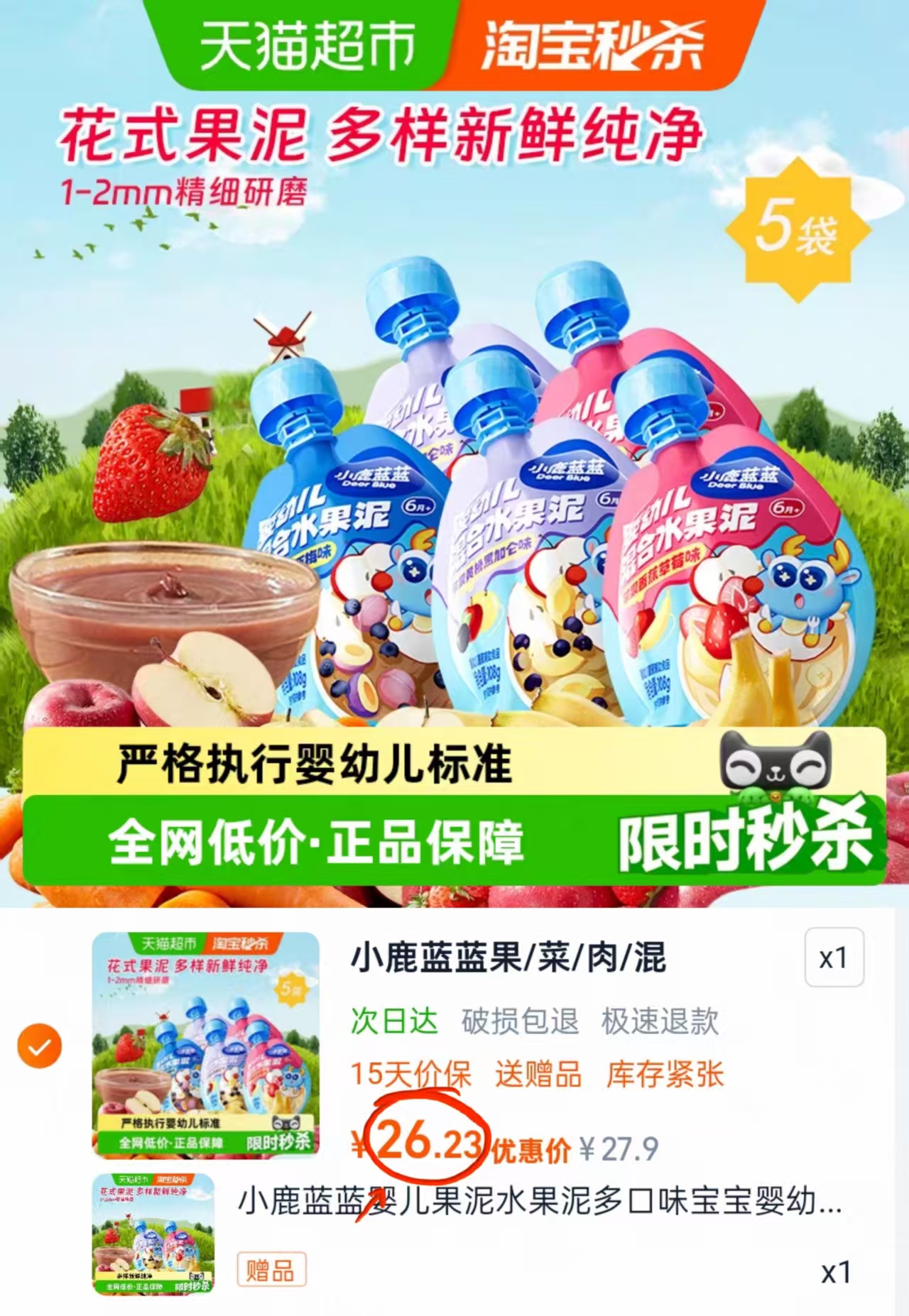Viewport: 909px width, 1316px height.
Task: Click the 天猫超市 green badge icon
Action: click(x=305, y=44)
